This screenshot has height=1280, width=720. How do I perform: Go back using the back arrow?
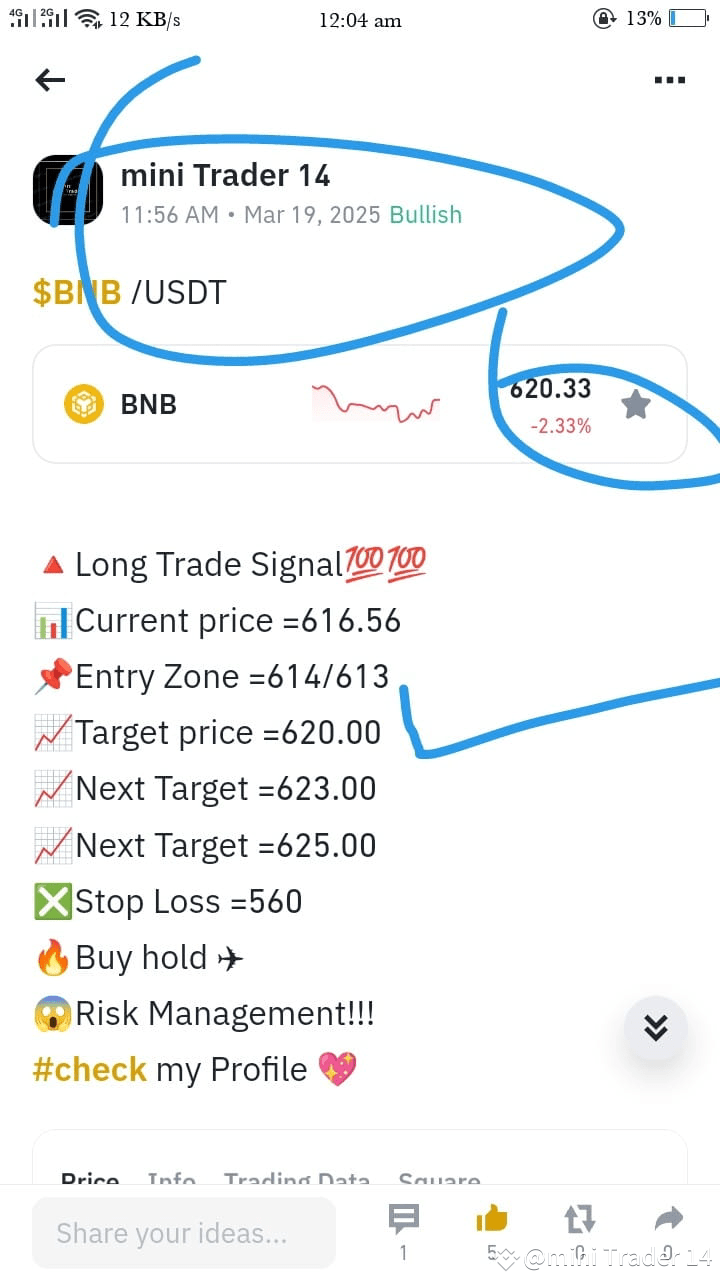49,79
